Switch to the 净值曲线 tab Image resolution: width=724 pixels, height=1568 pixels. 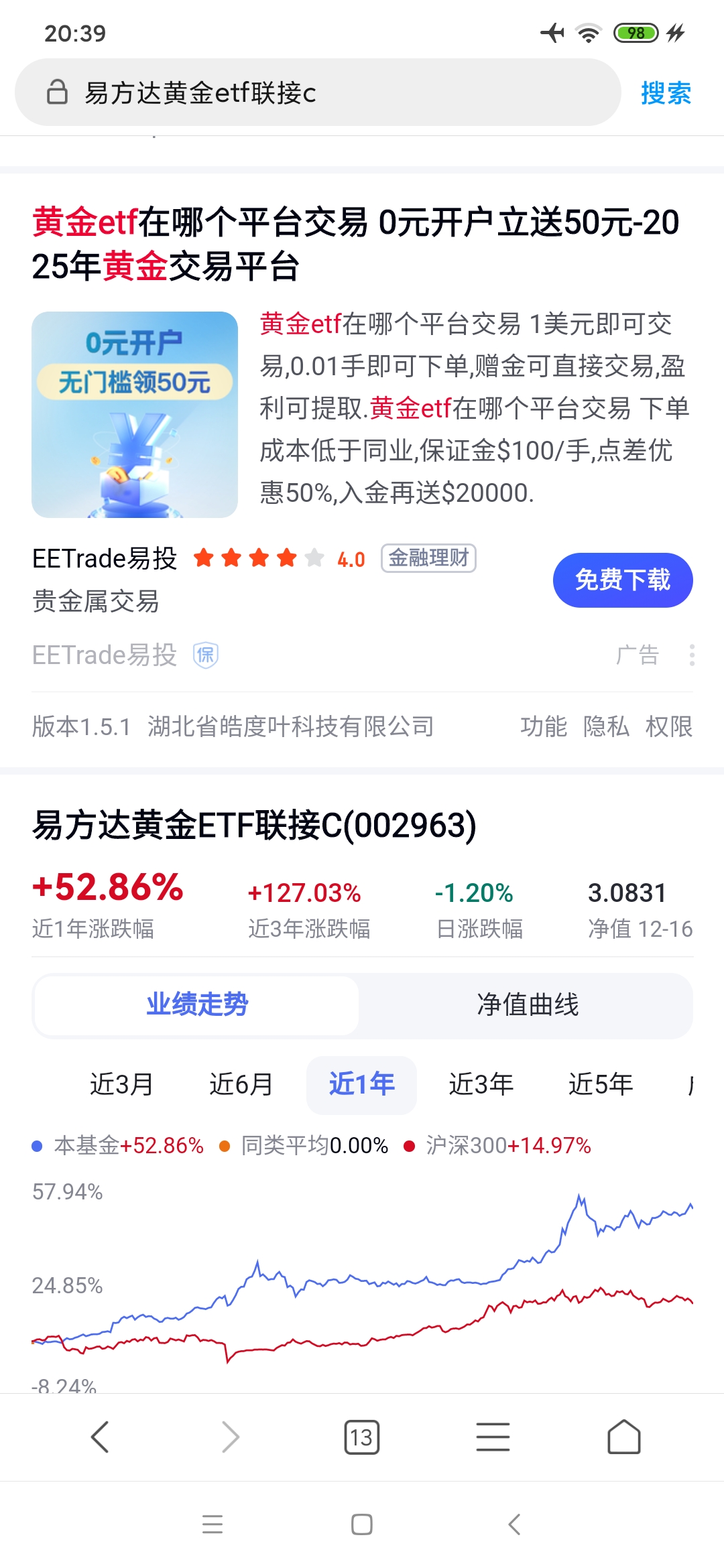coord(528,1004)
